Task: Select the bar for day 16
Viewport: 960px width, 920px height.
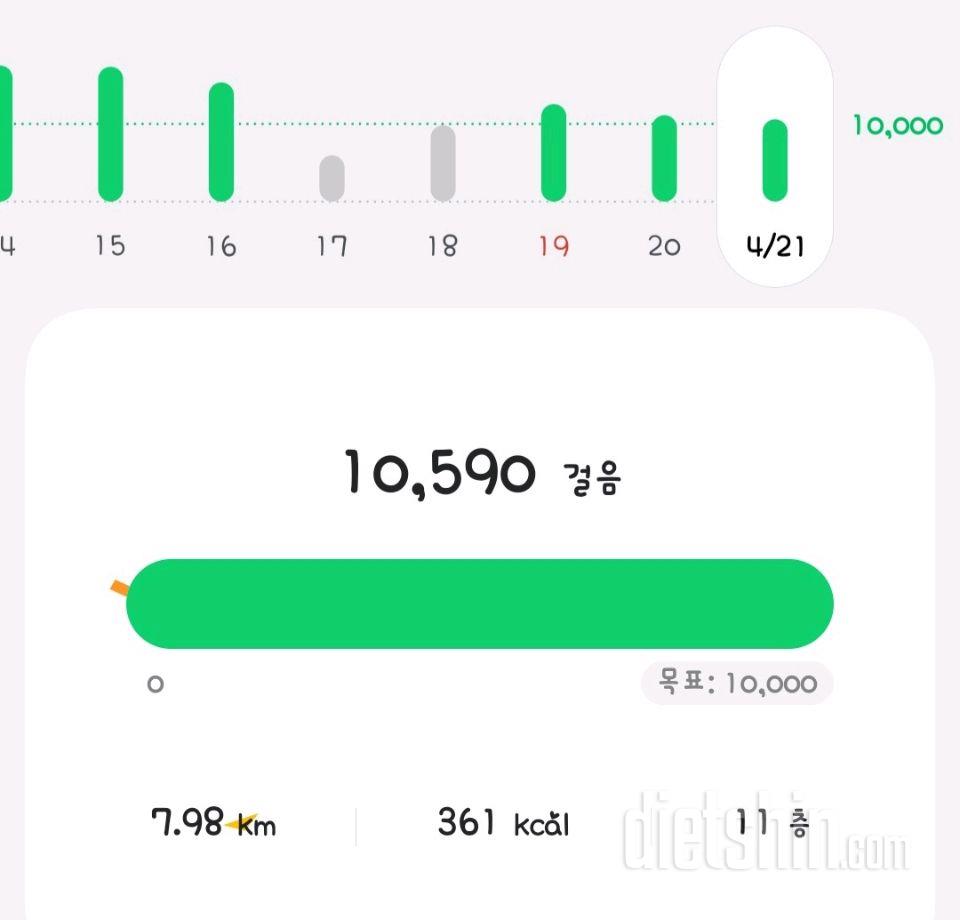Action: click(221, 142)
